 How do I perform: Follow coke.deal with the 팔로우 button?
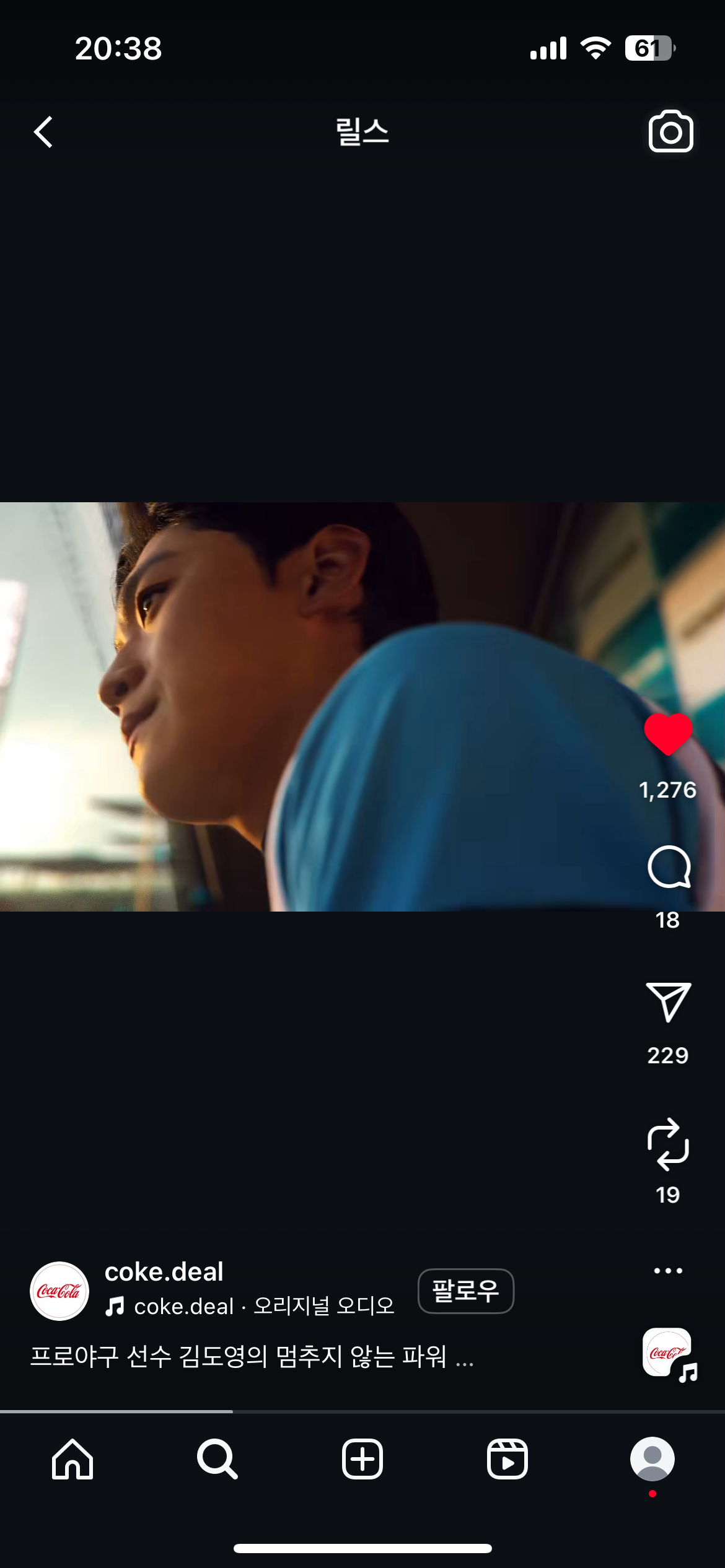pos(465,1291)
